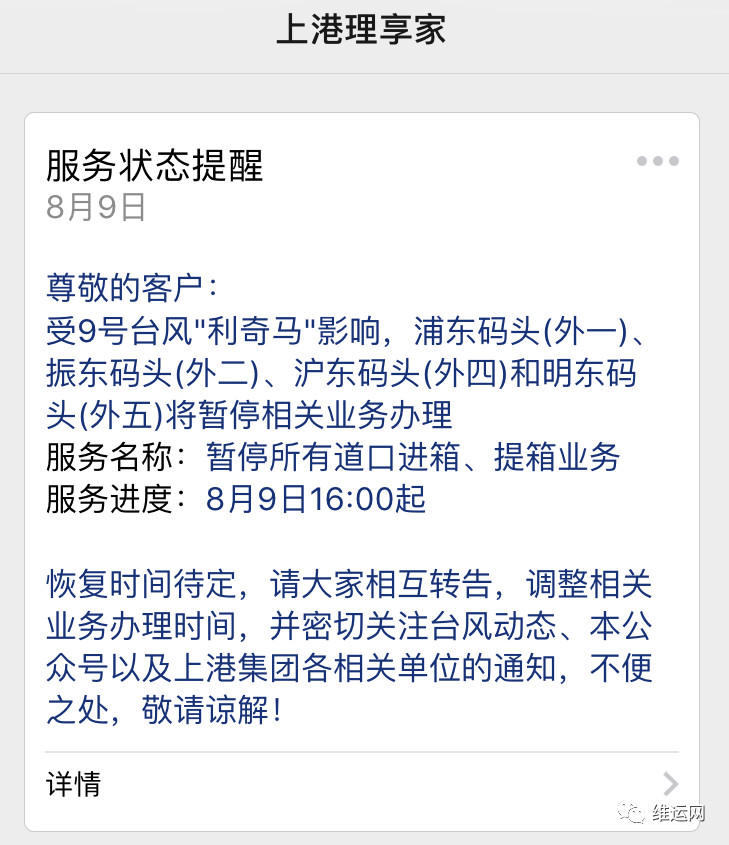Tap the 上港理享家 account header

[362, 31]
